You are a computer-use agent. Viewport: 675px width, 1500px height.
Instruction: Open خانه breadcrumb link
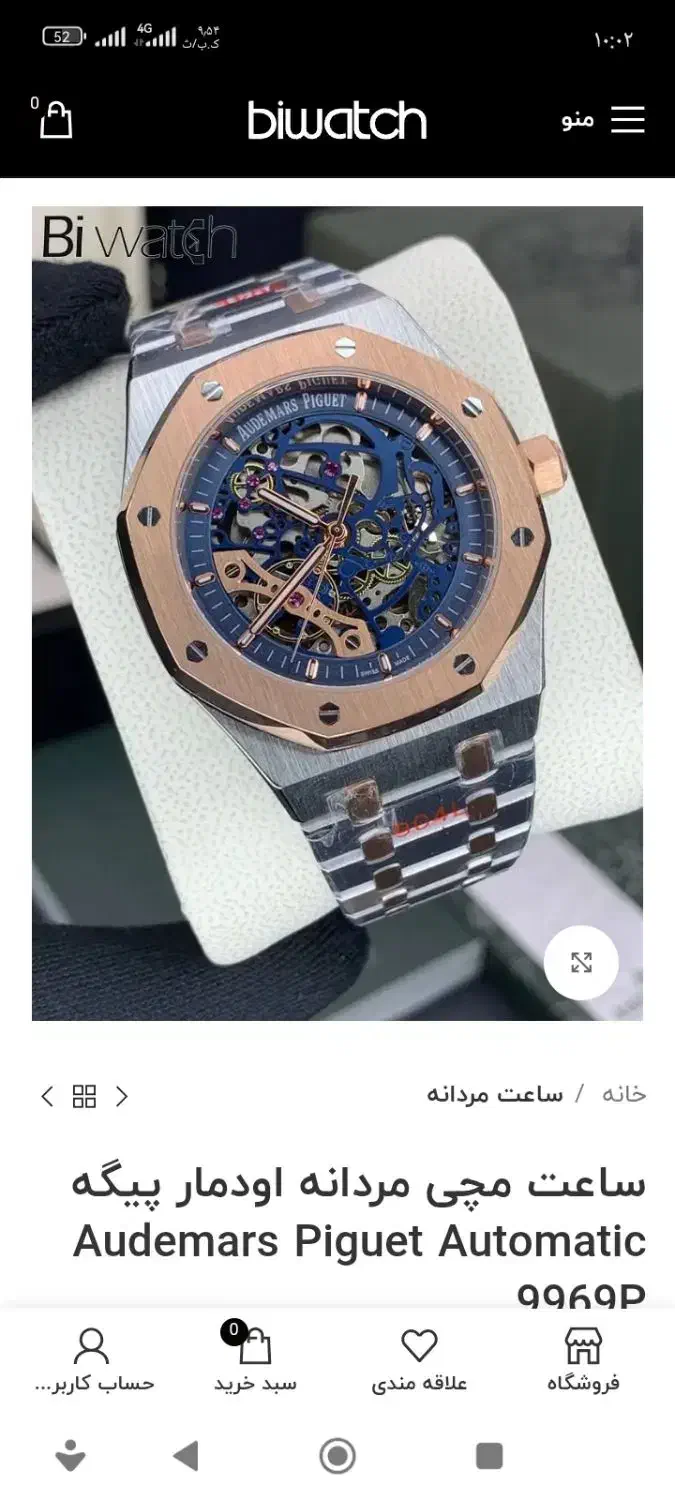point(623,1094)
